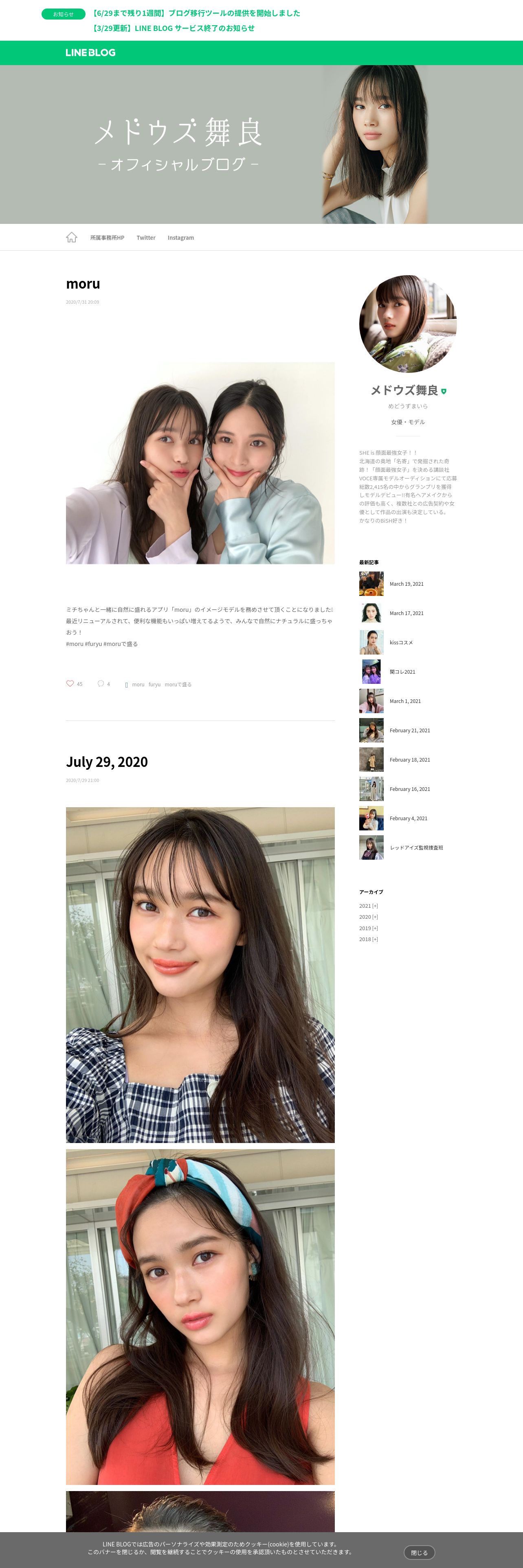Open the Instagram link
The height and width of the screenshot is (1568, 523).
(x=181, y=238)
